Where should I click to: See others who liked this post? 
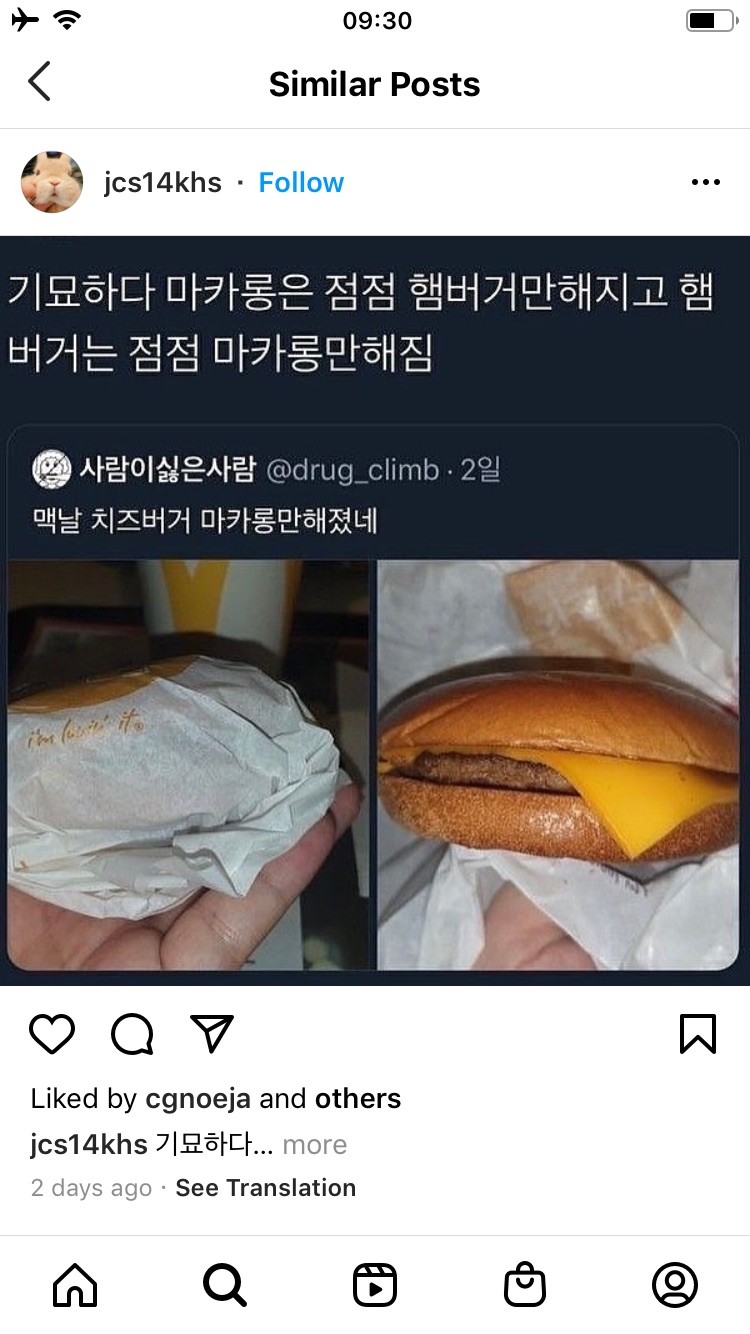click(358, 1098)
